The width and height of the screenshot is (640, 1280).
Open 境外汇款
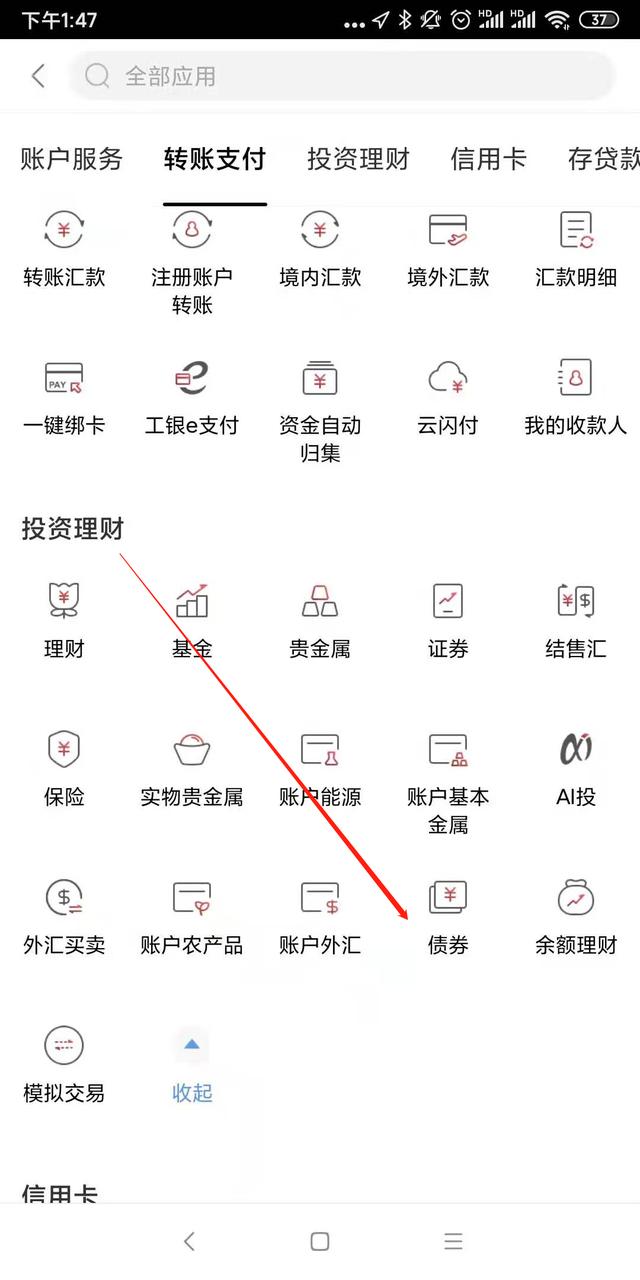(448, 250)
